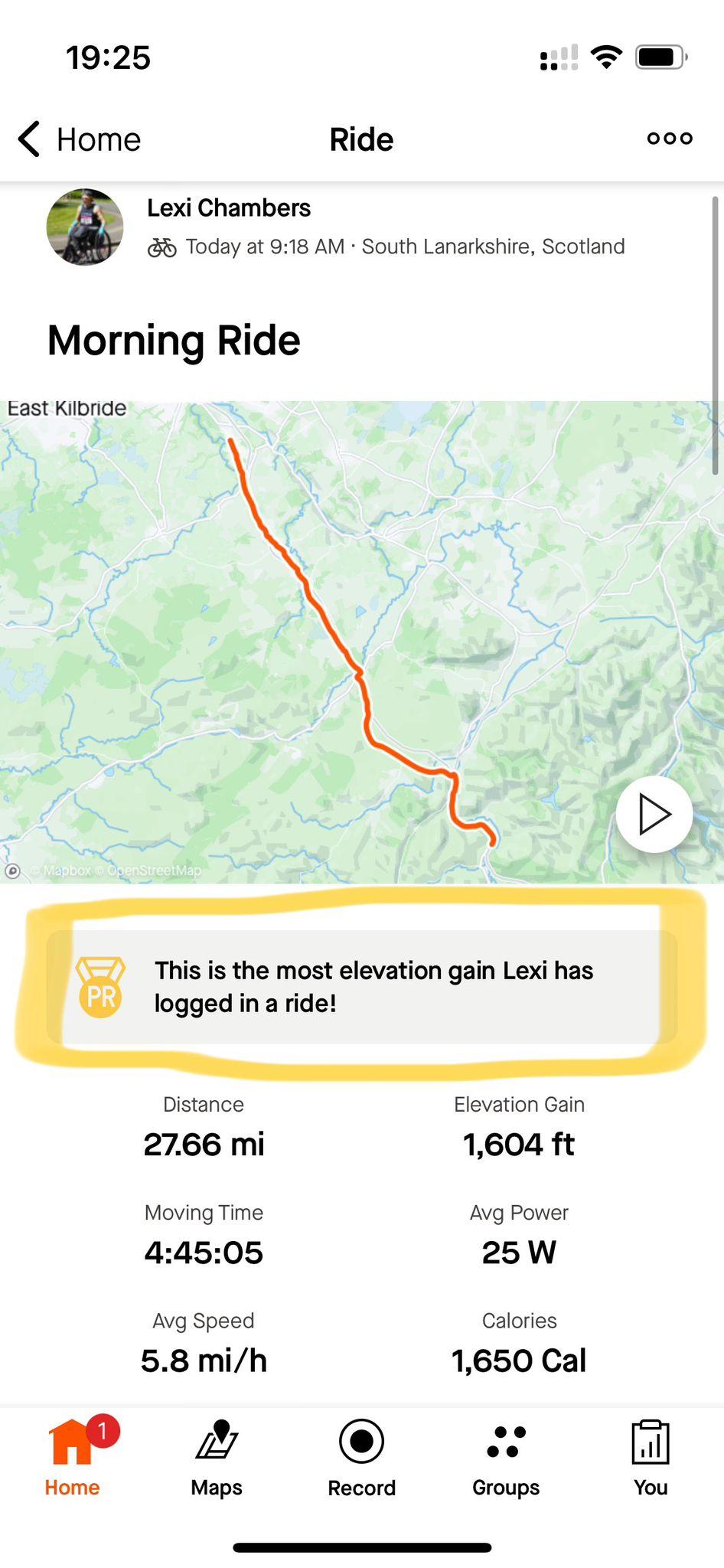Play the route flyover on the map

pyautogui.click(x=654, y=814)
